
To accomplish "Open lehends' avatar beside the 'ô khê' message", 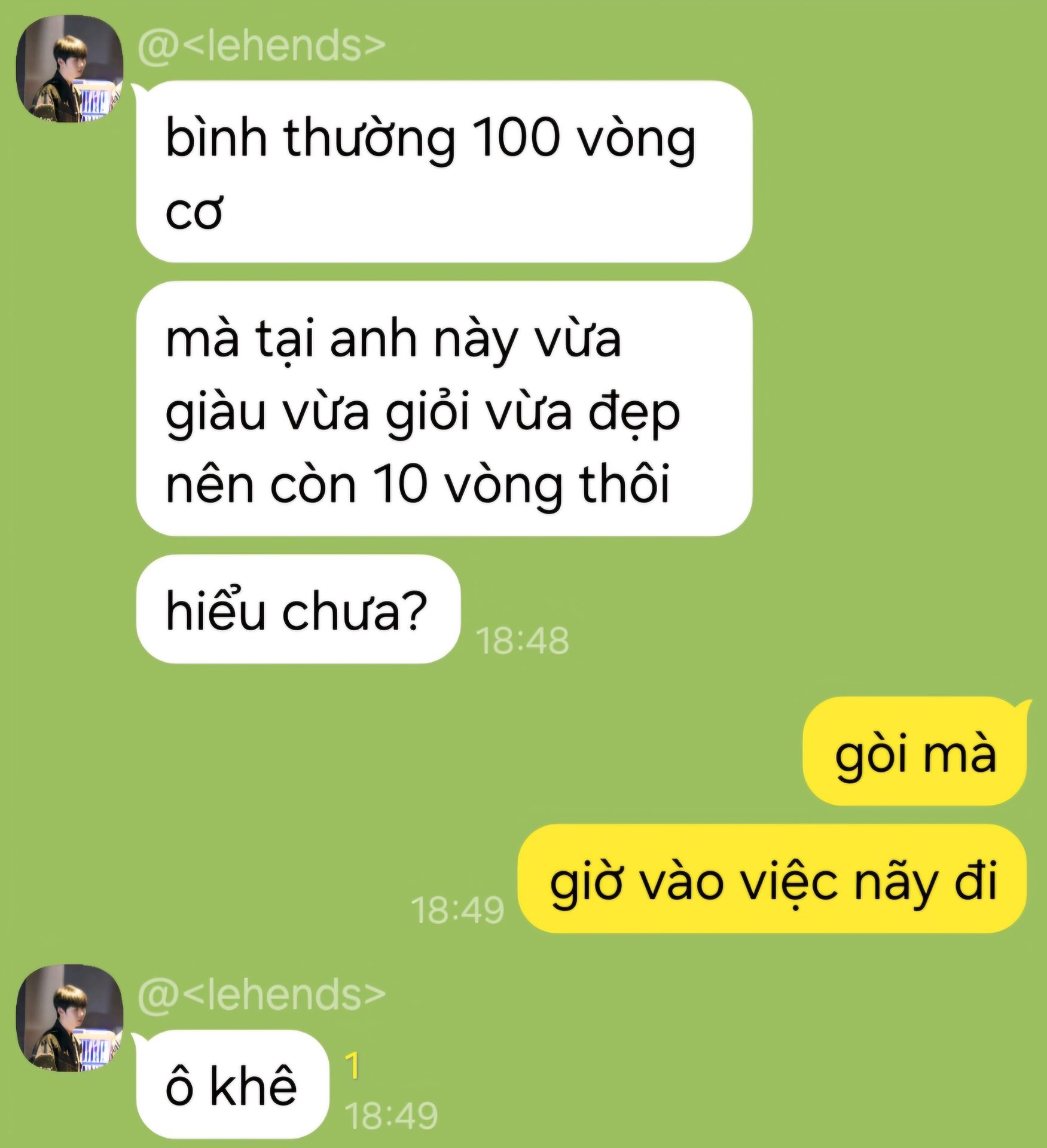I will pos(69,1018).
